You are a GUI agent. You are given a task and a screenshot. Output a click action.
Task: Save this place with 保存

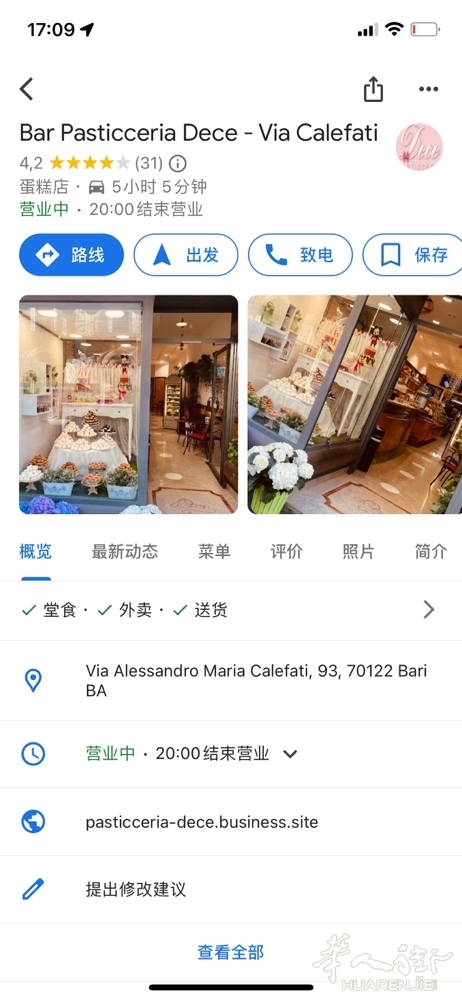coord(413,255)
